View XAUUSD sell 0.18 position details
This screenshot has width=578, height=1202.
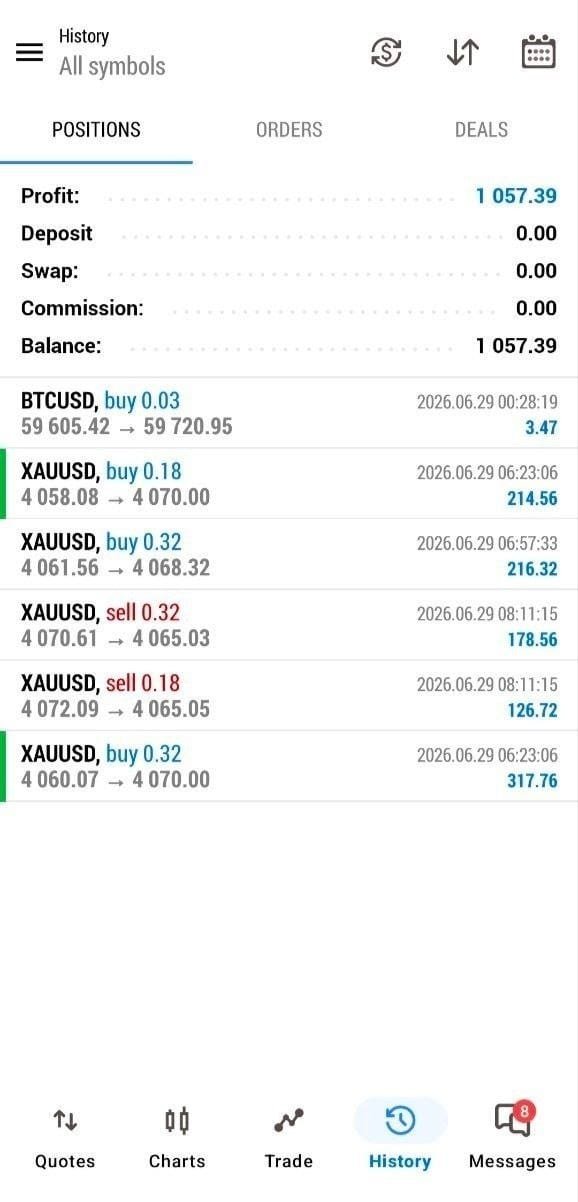[x=289, y=696]
